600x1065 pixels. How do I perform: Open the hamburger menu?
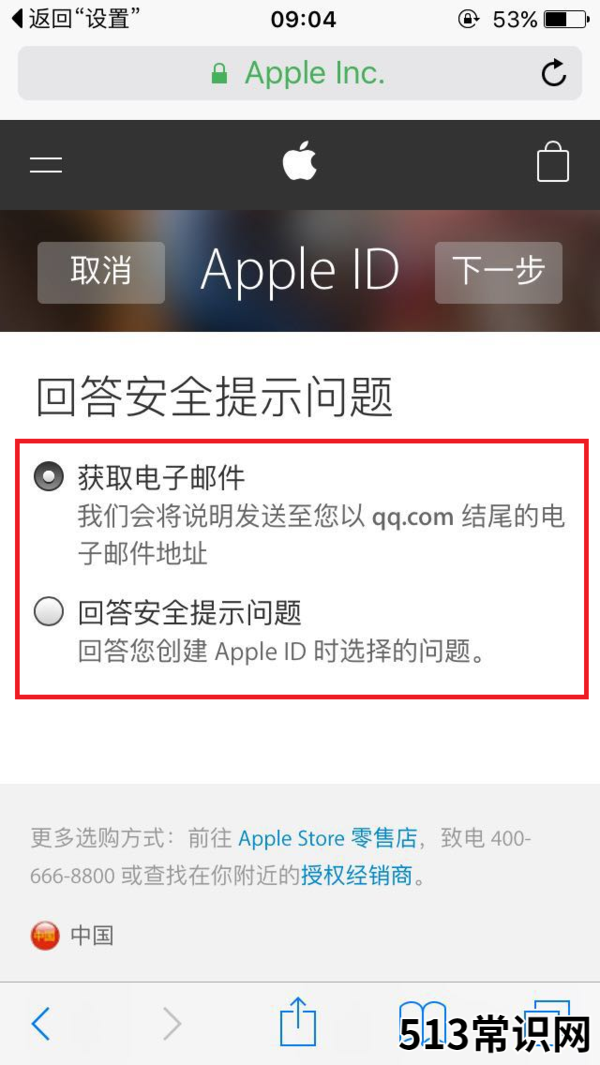click(46, 165)
